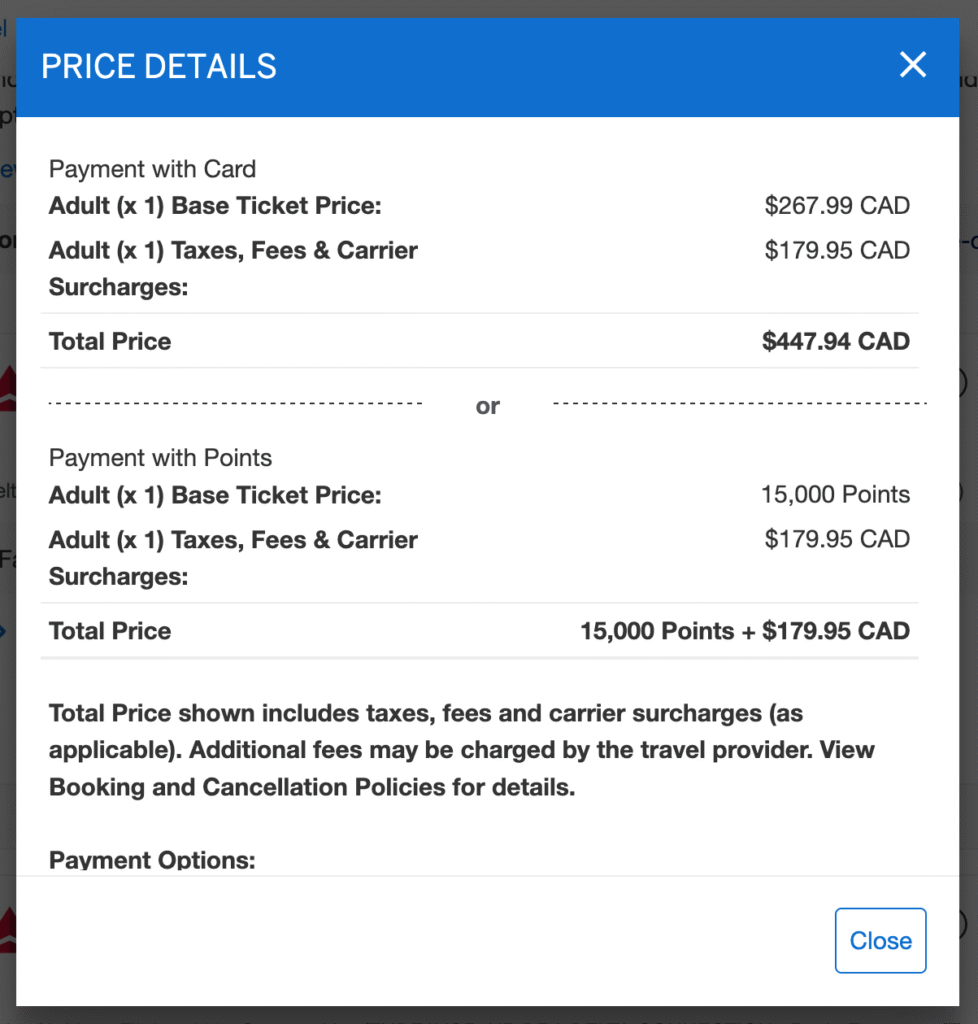Click the partially visible circular control on right edge
This screenshot has width=978, height=1024.
point(964,383)
